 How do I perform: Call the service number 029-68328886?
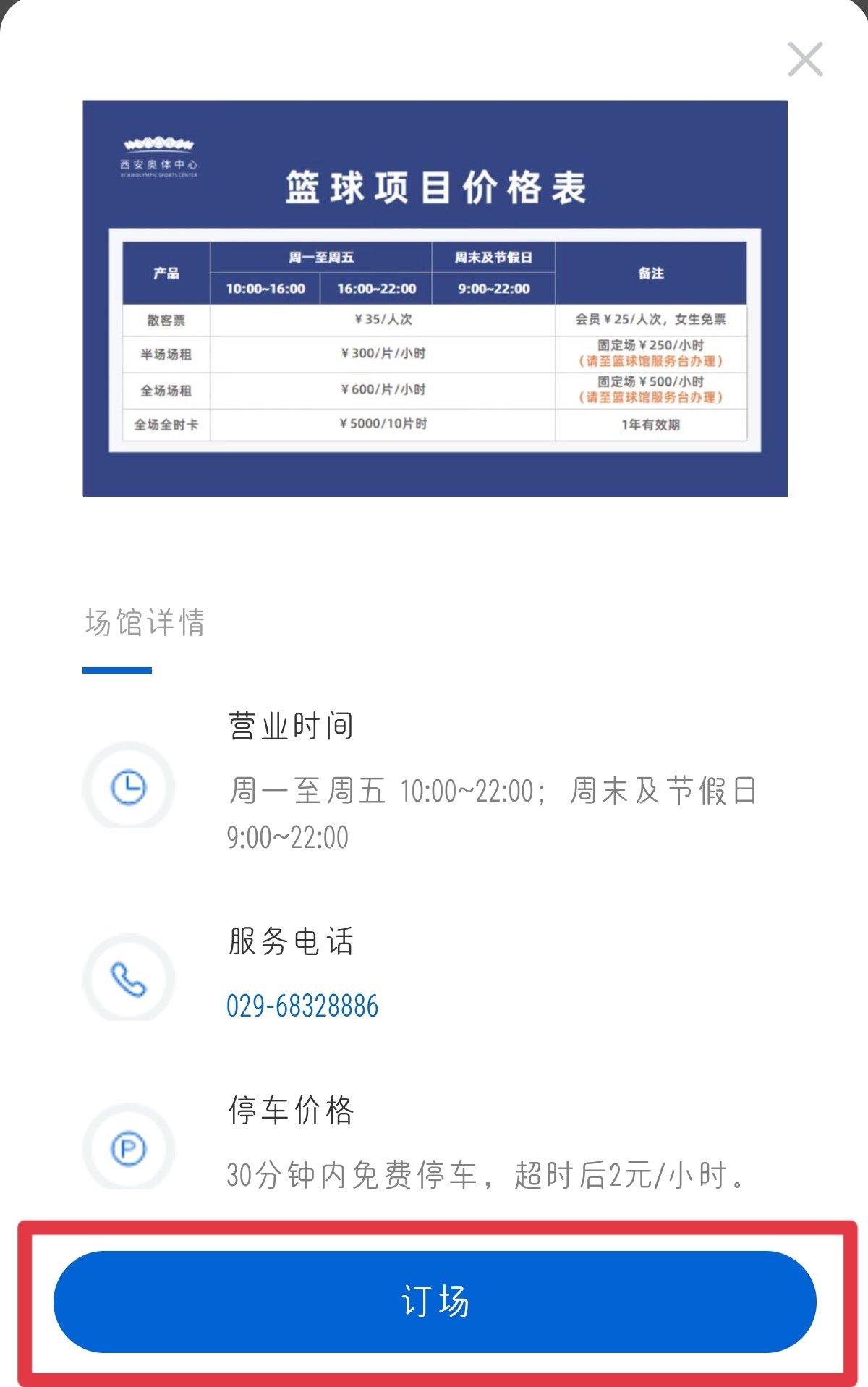coord(302,1006)
